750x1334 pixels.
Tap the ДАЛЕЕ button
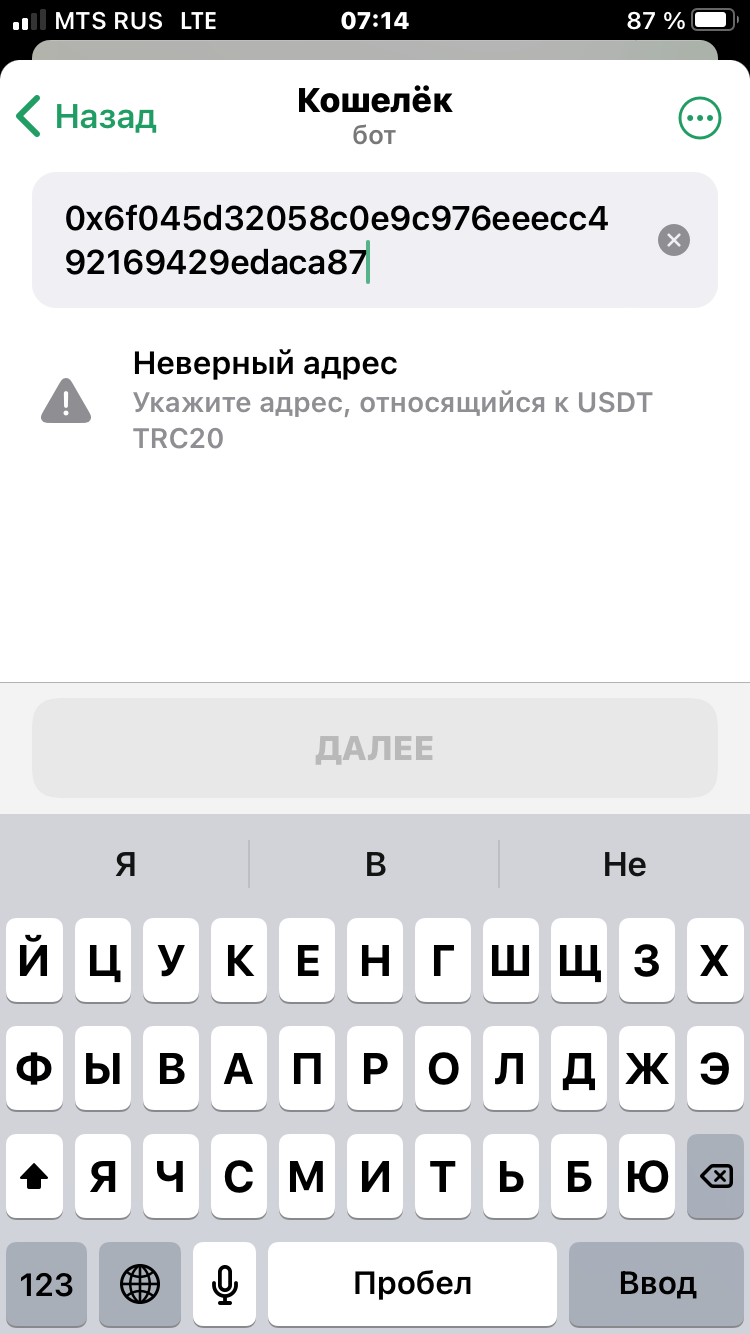(375, 748)
